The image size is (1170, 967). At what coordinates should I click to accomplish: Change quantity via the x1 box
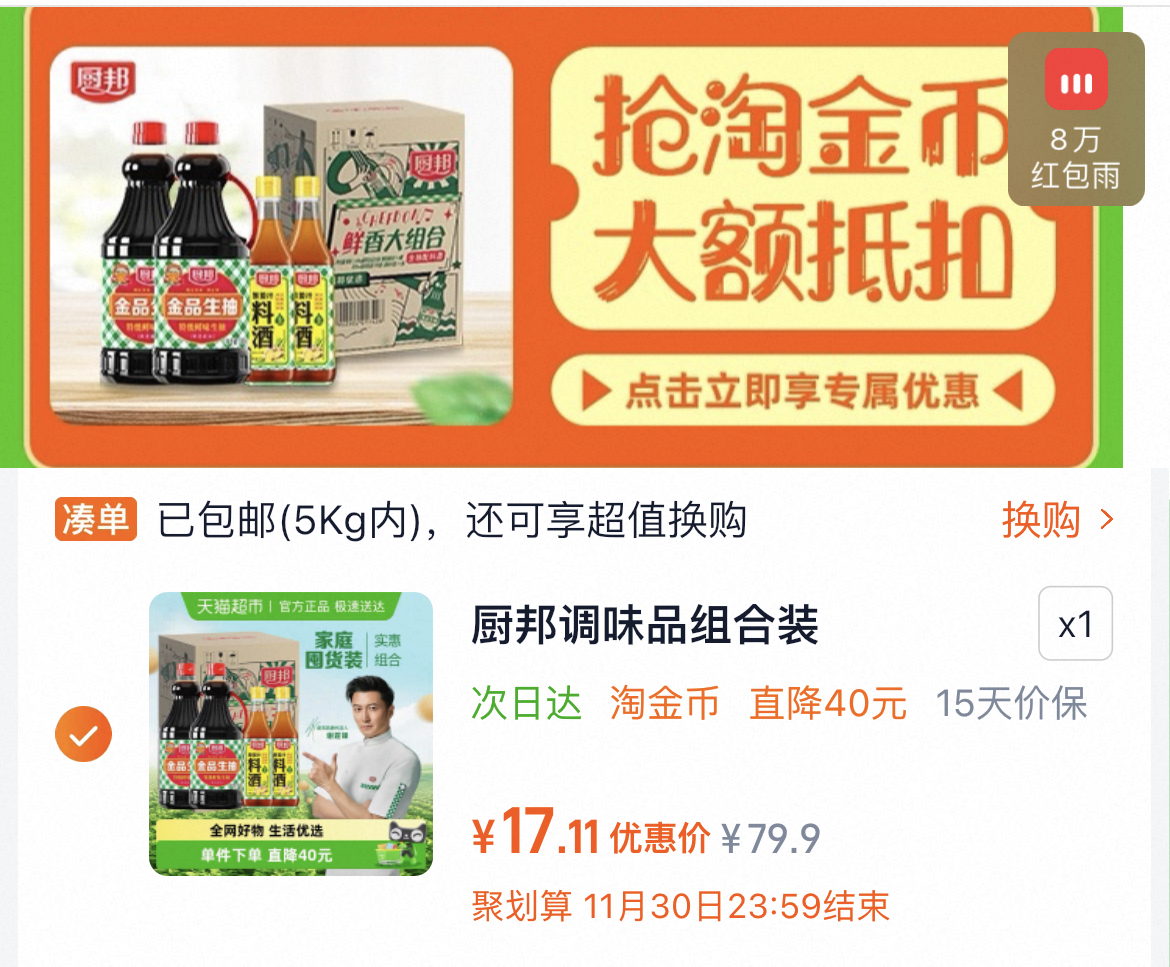pyautogui.click(x=1076, y=624)
